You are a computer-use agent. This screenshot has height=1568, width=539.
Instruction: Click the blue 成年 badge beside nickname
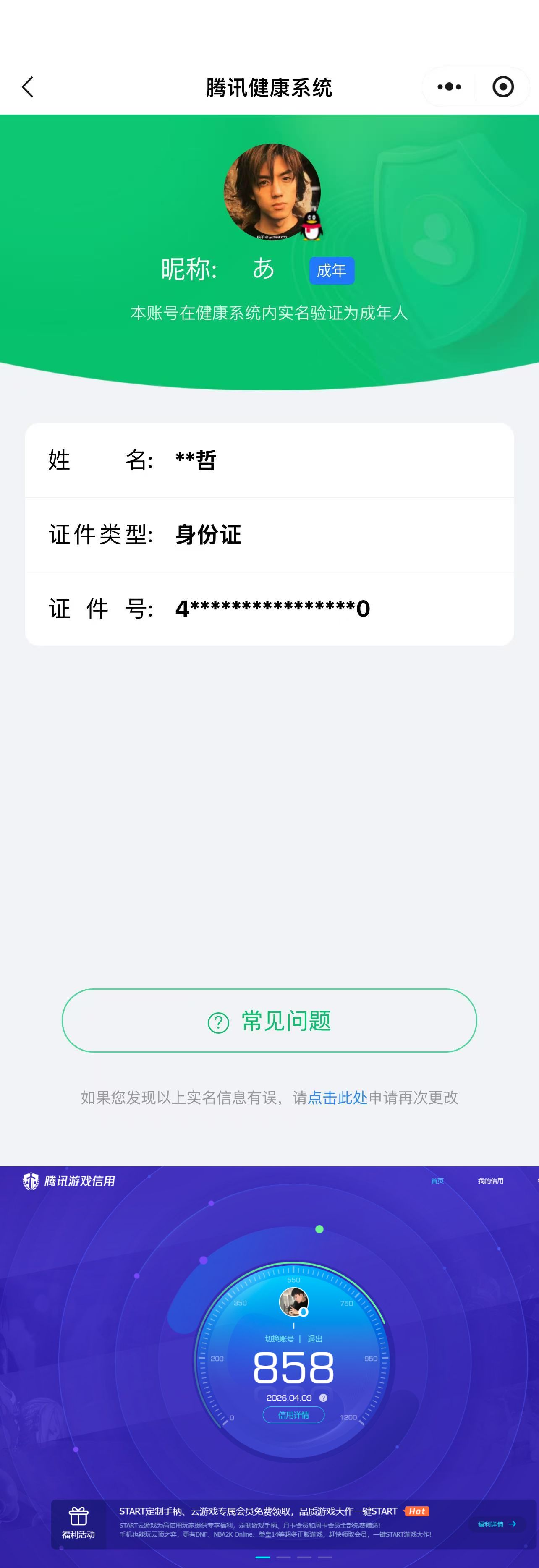(332, 270)
